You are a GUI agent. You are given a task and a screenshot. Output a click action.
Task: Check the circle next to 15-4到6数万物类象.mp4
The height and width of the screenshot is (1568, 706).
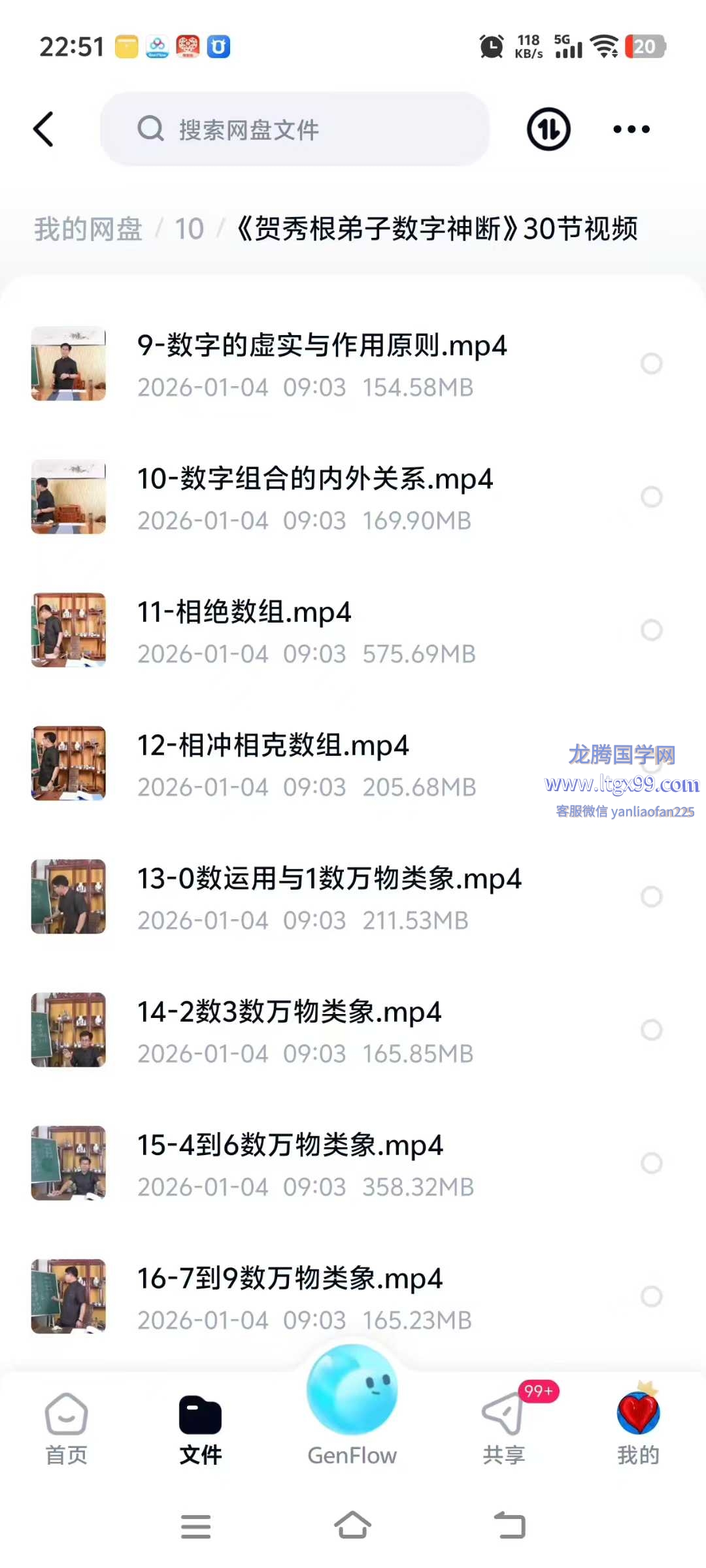click(x=651, y=1164)
